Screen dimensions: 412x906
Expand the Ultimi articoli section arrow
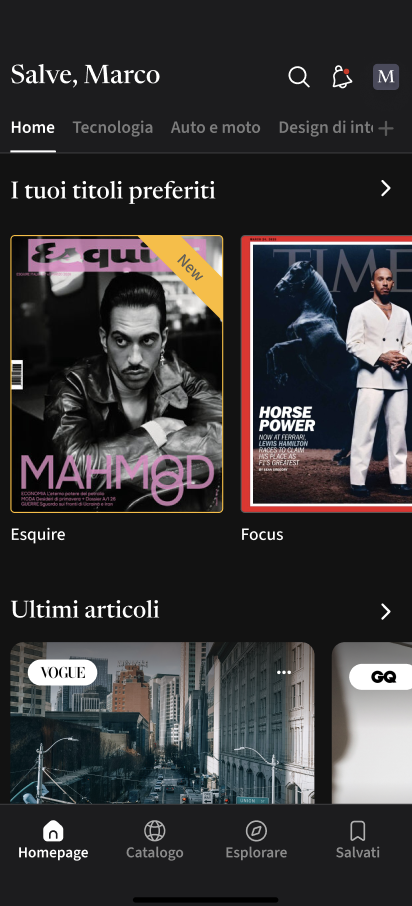click(x=386, y=612)
